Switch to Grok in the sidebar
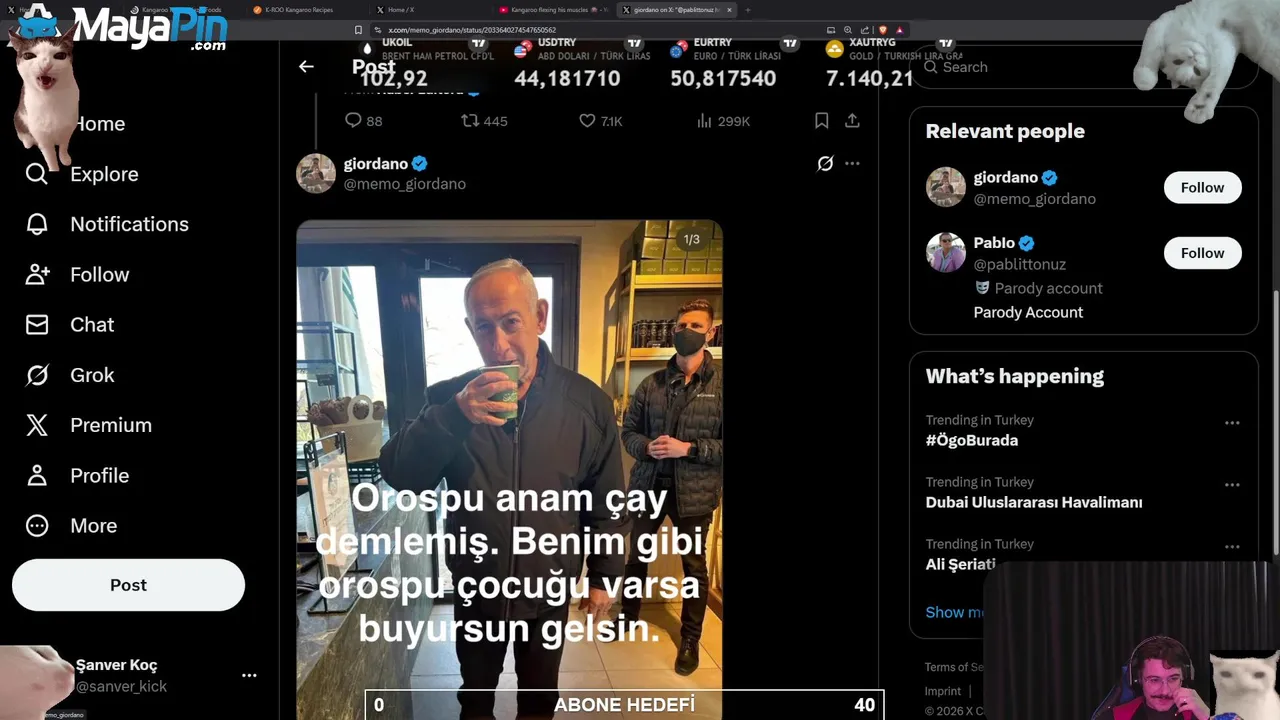 coord(91,375)
